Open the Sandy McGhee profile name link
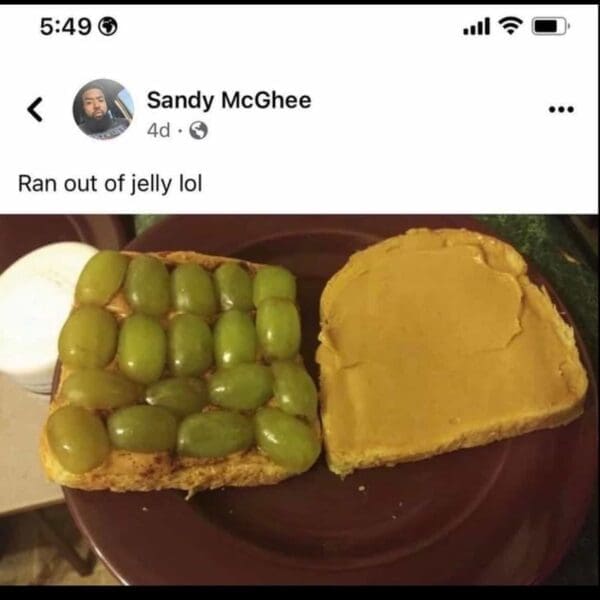The height and width of the screenshot is (600, 600). [228, 100]
